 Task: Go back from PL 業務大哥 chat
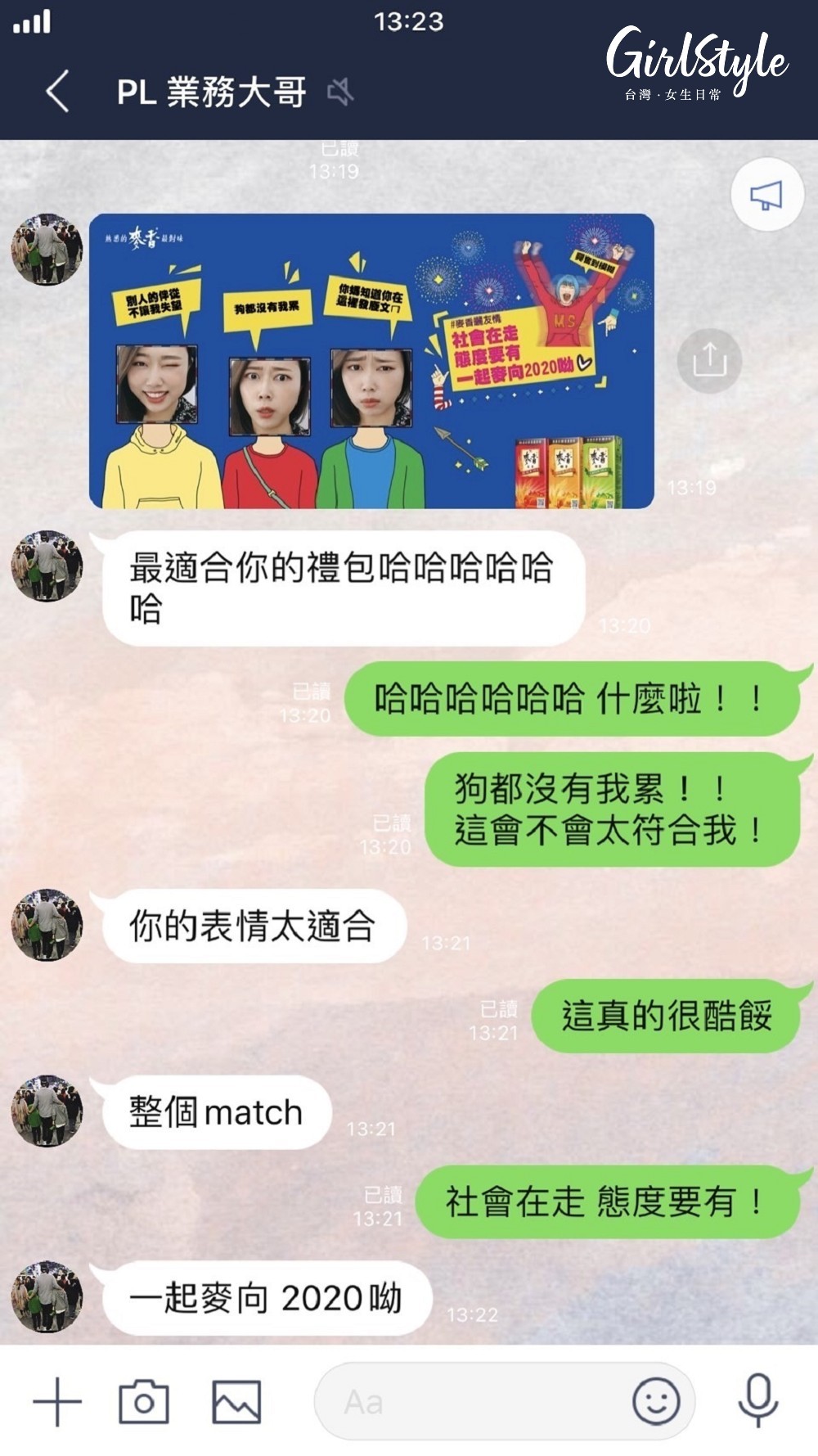[x=57, y=90]
